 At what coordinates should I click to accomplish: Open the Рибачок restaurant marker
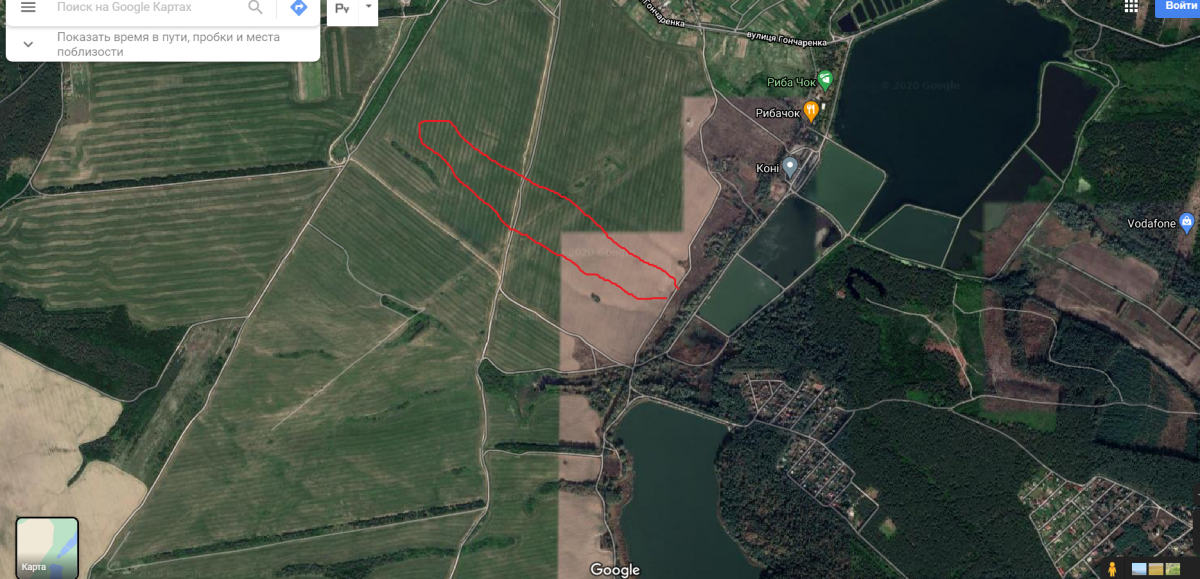pyautogui.click(x=811, y=111)
